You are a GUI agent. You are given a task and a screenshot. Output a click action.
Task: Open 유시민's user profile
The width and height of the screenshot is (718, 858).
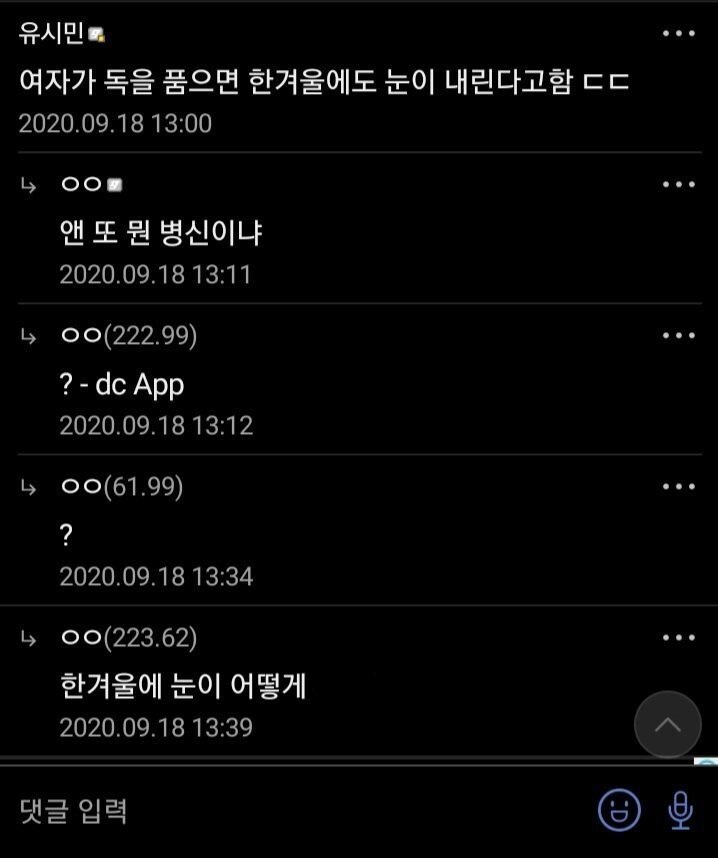[x=52, y=33]
